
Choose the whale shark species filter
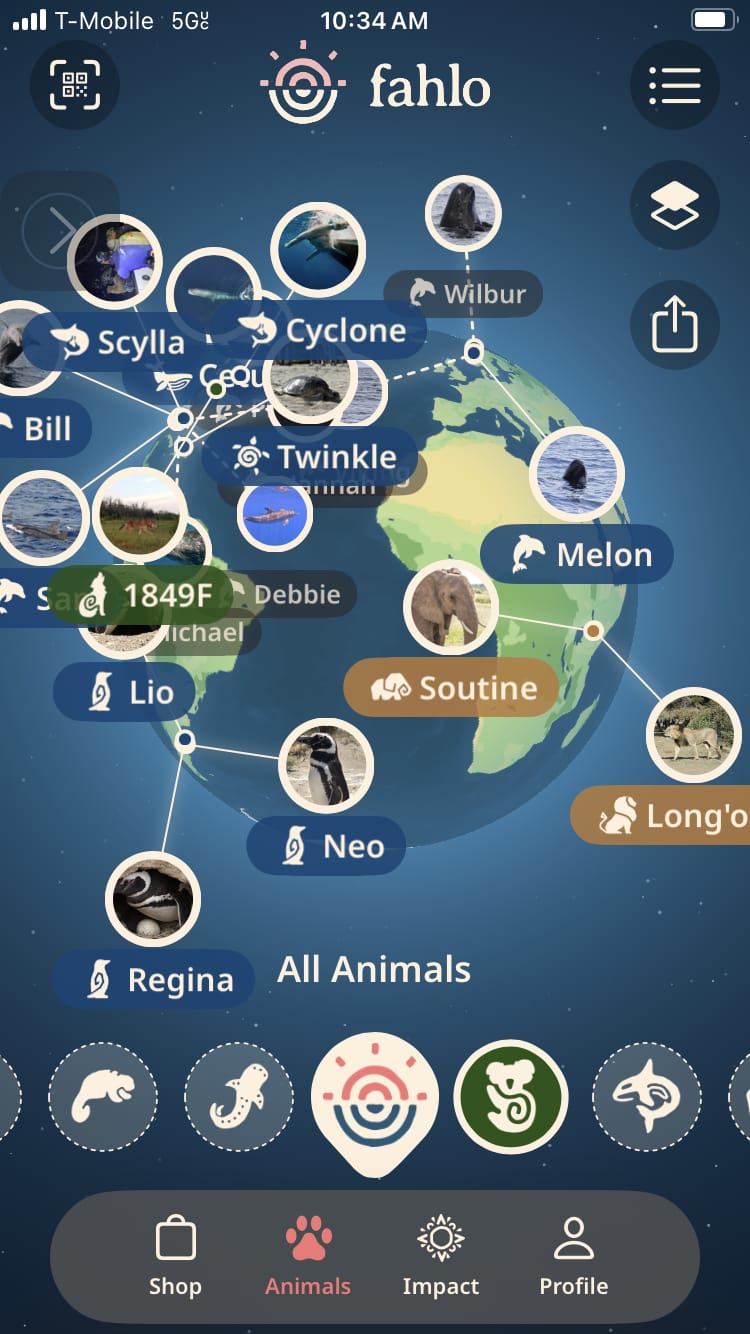239,1097
